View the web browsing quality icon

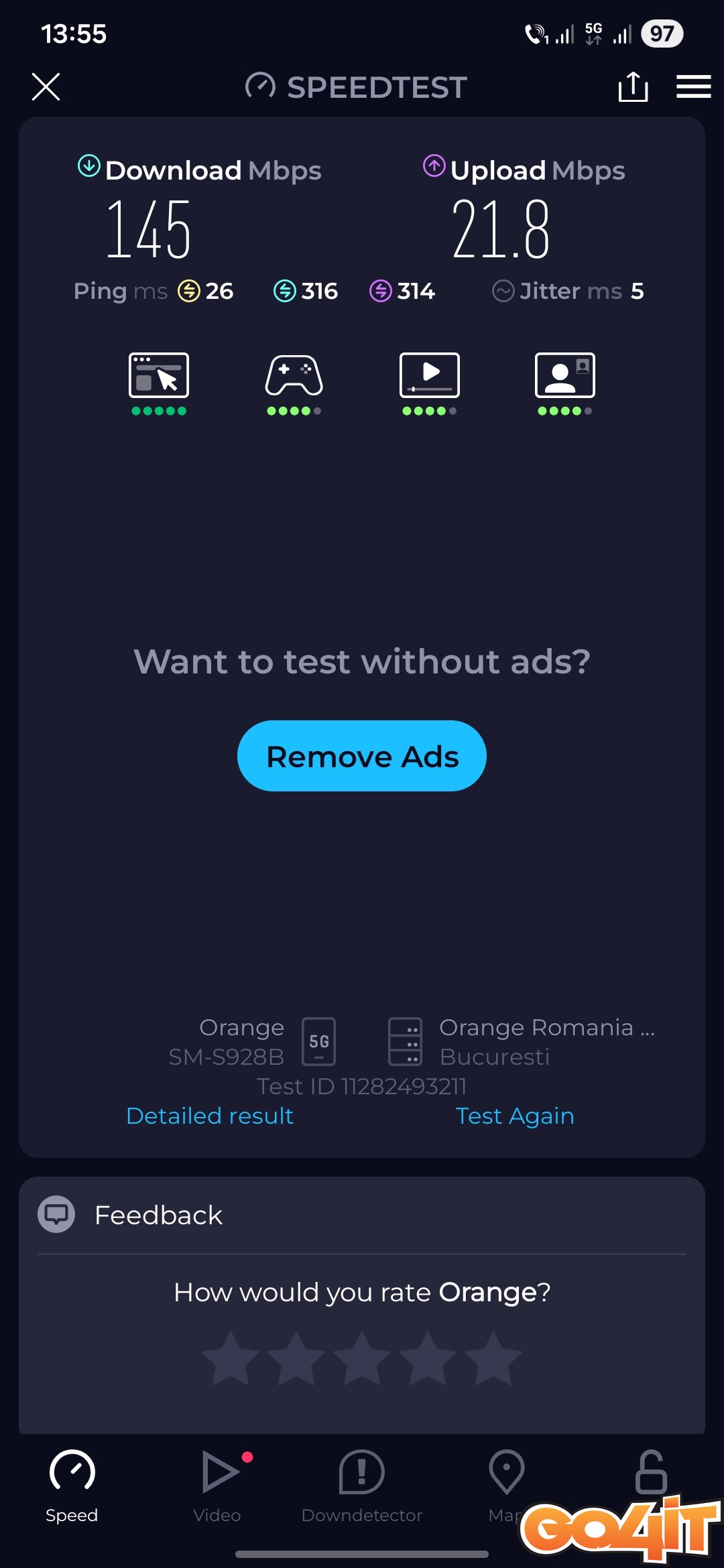click(159, 375)
